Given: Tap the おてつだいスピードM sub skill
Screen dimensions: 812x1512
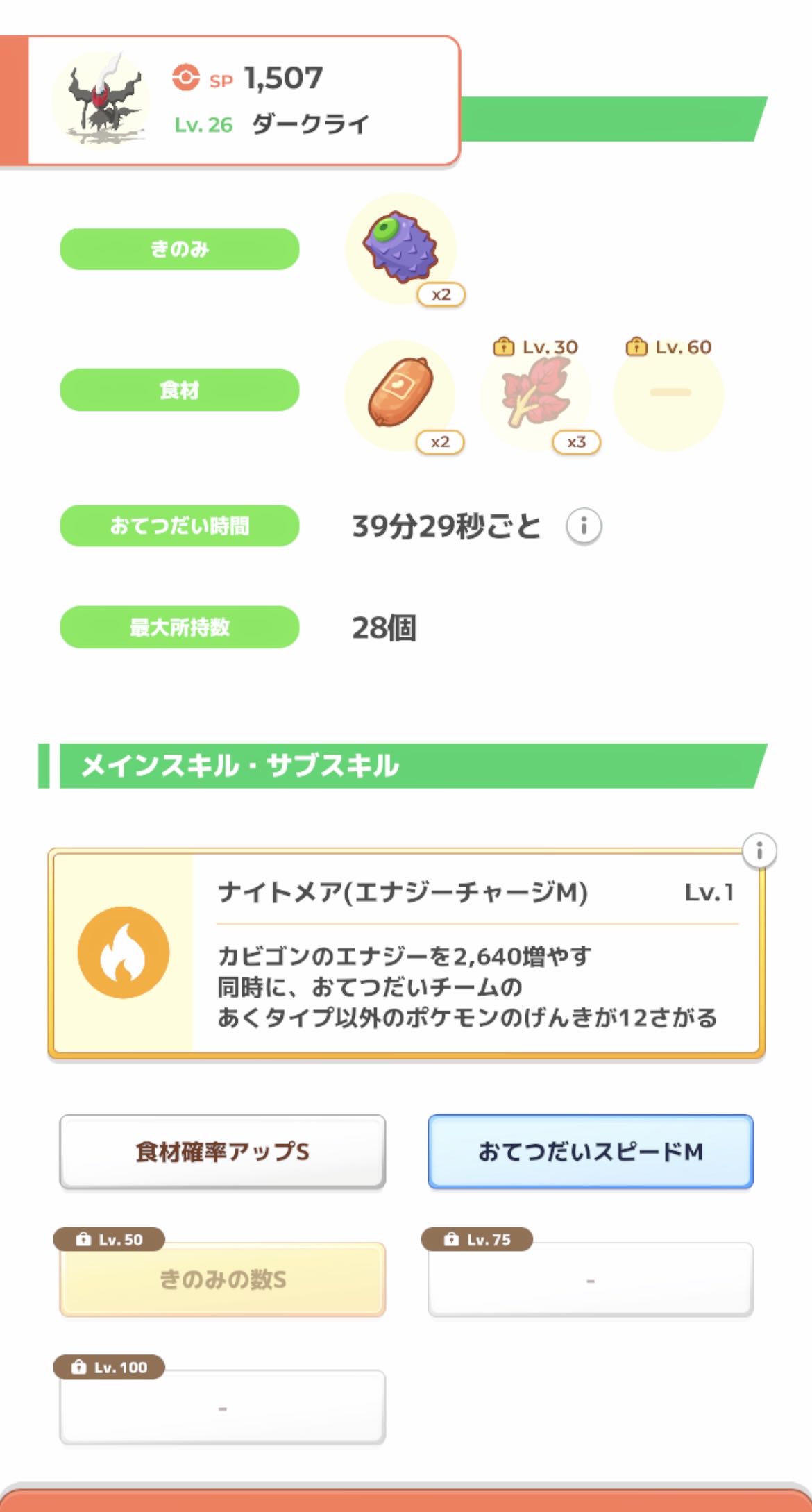Looking at the screenshot, I should tap(591, 1152).
